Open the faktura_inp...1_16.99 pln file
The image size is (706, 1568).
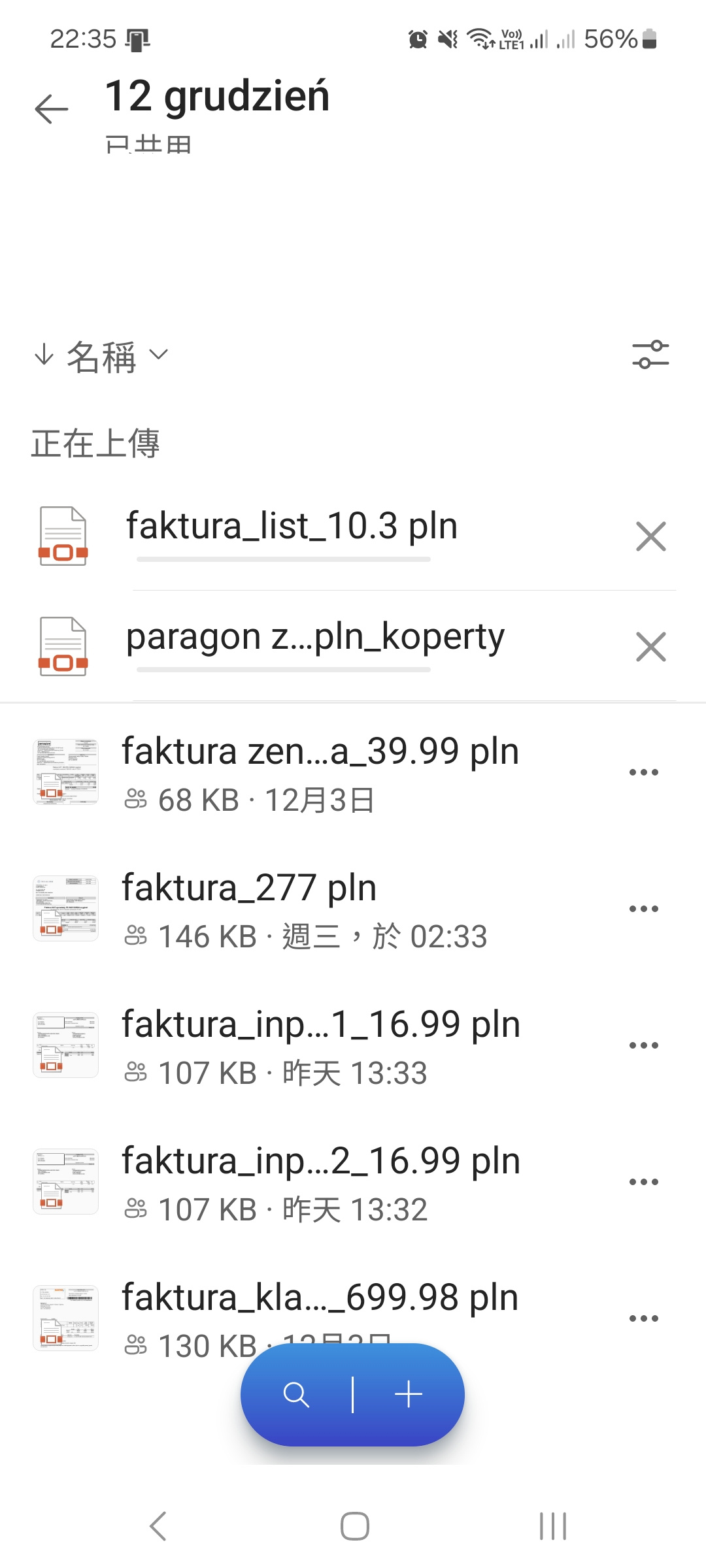[320, 1024]
